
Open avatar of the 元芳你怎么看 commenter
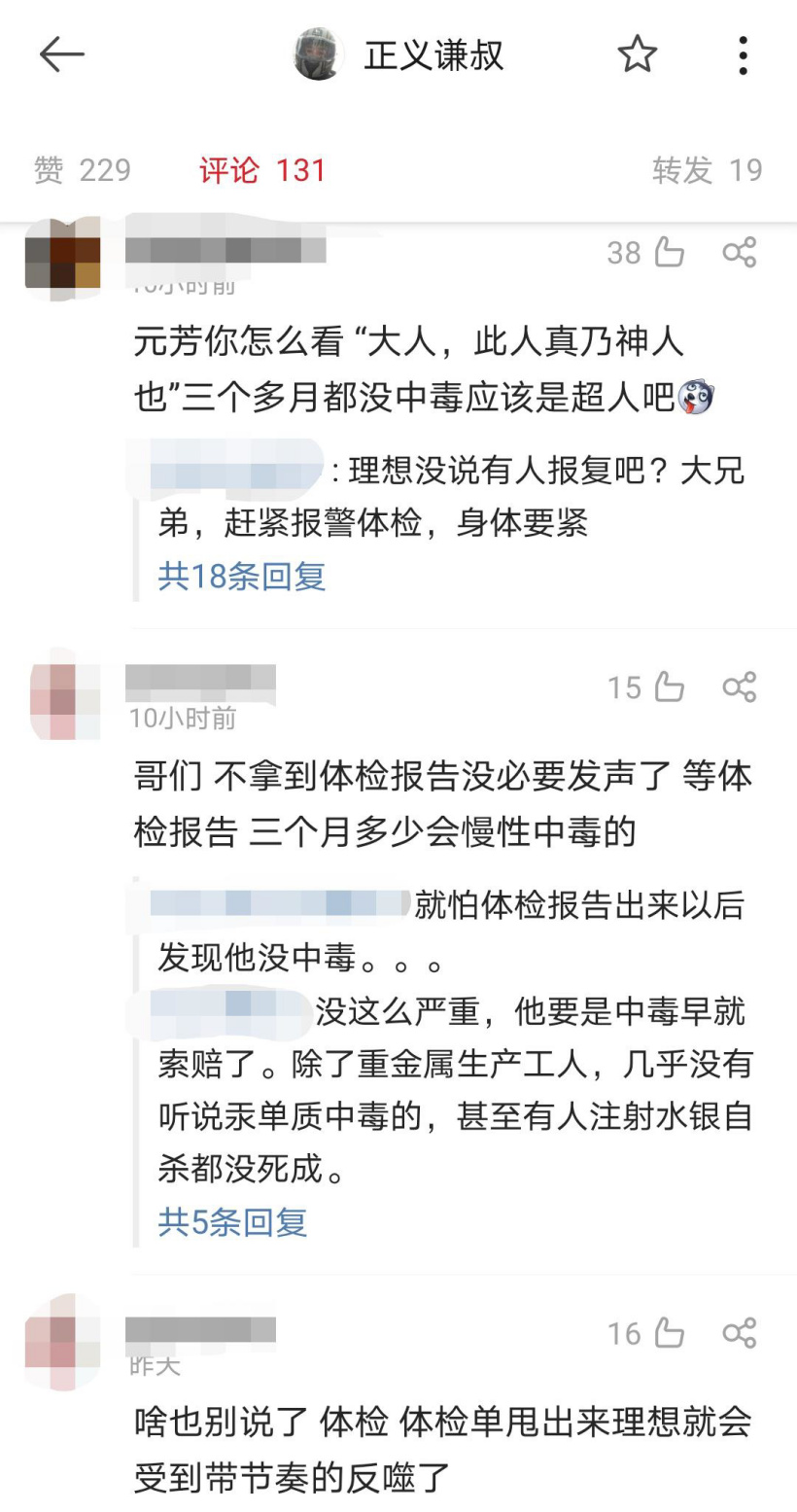click(x=63, y=257)
